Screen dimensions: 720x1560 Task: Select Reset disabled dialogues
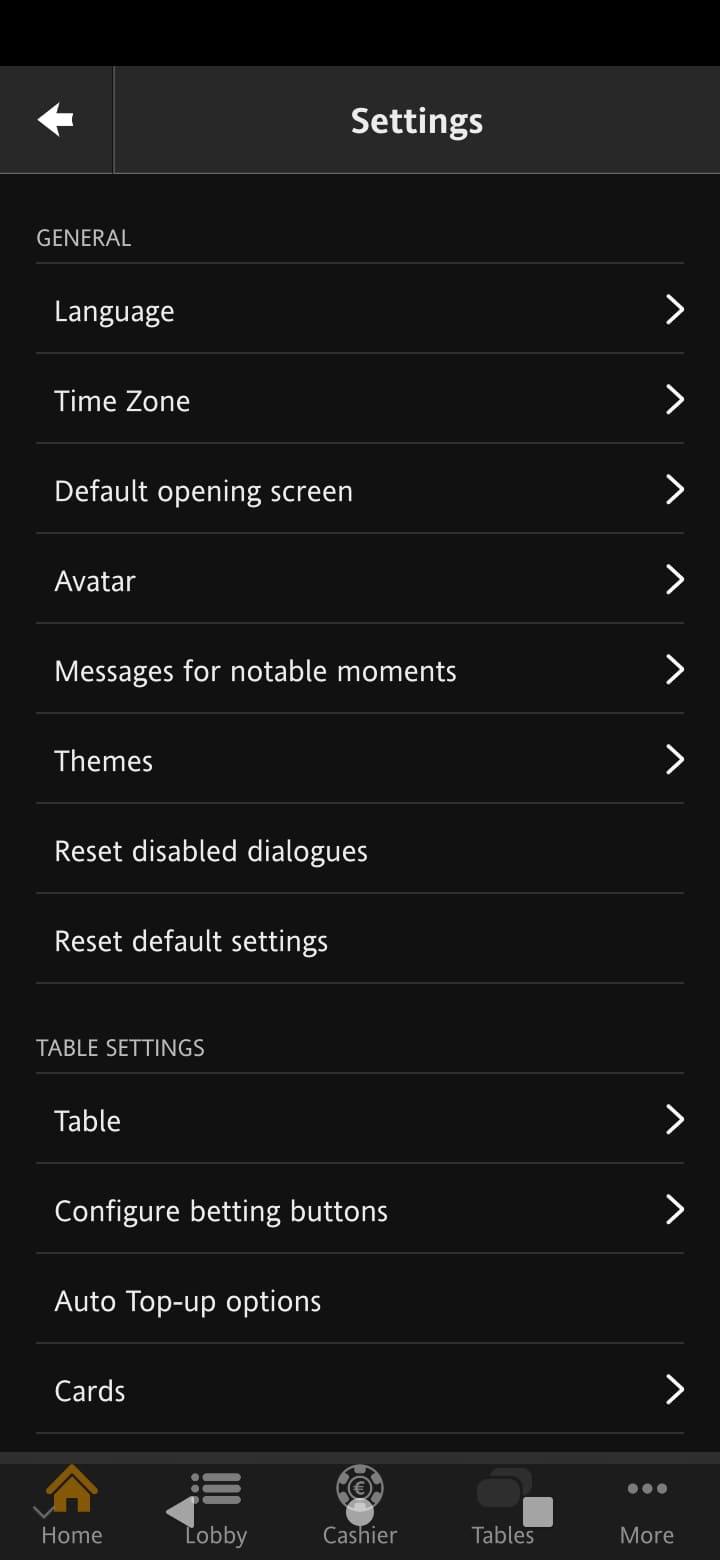360,850
